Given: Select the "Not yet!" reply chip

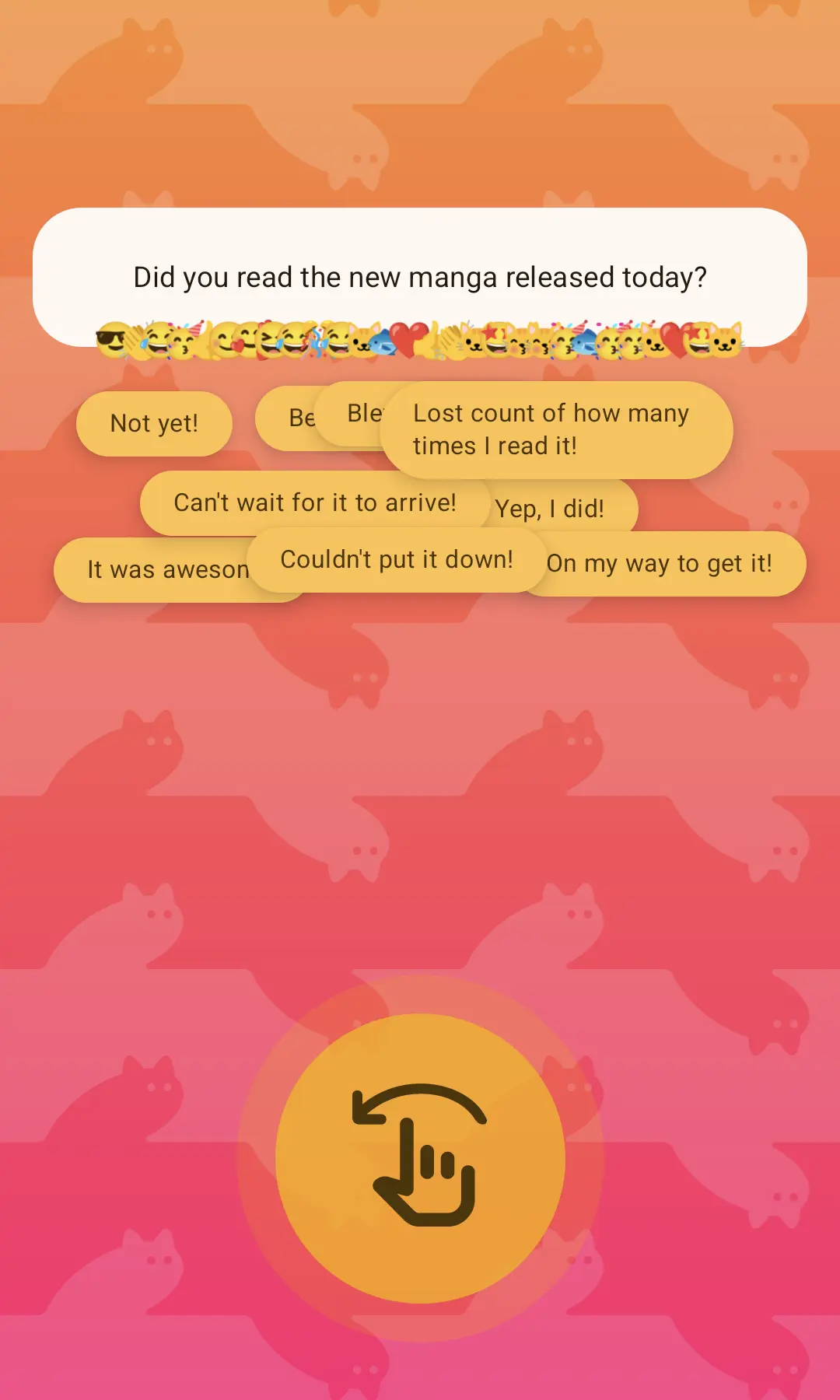Looking at the screenshot, I should click(154, 424).
